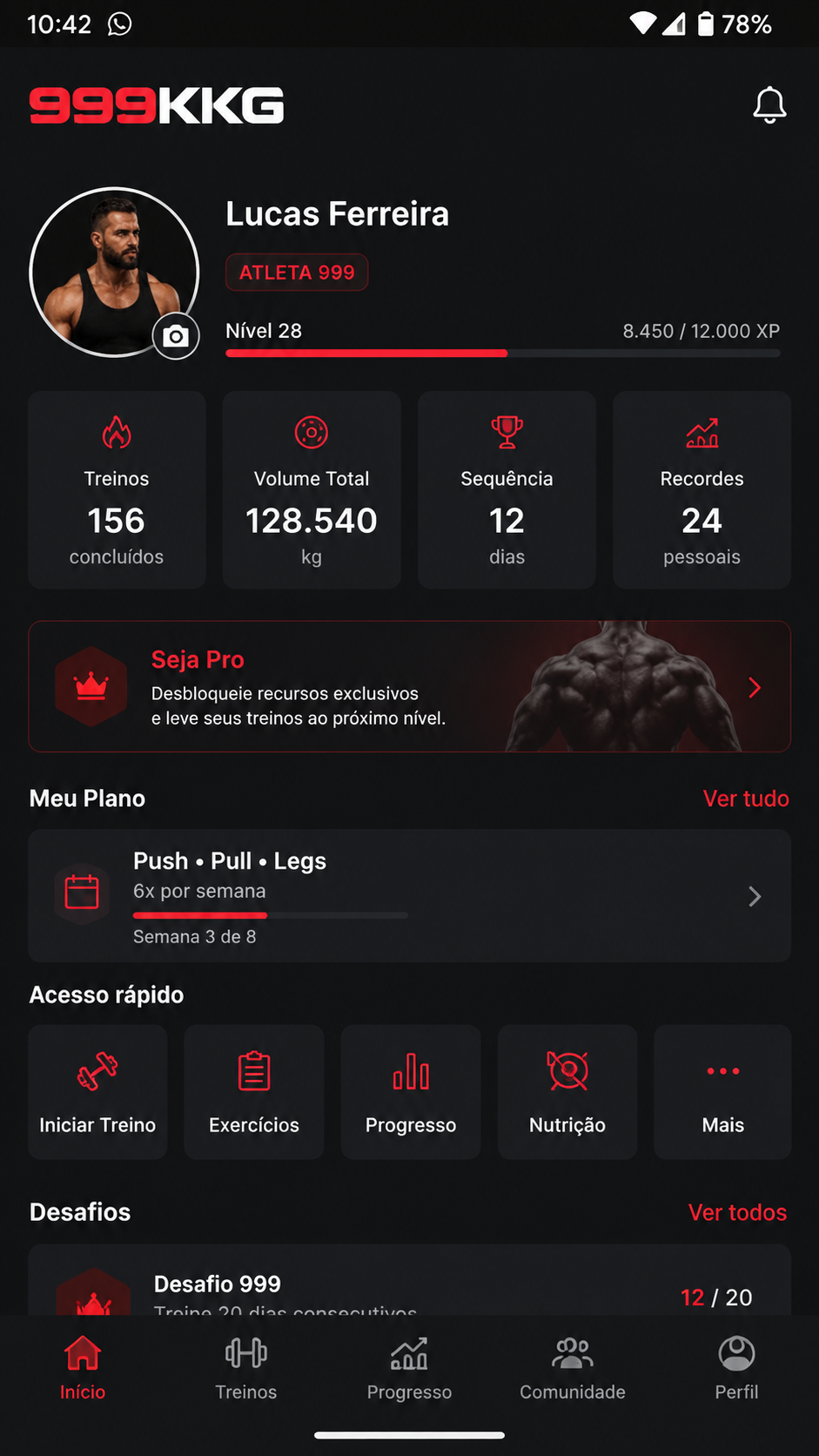819x1456 pixels.
Task: Switch to the Progresso bottom tab
Action: point(409,1369)
